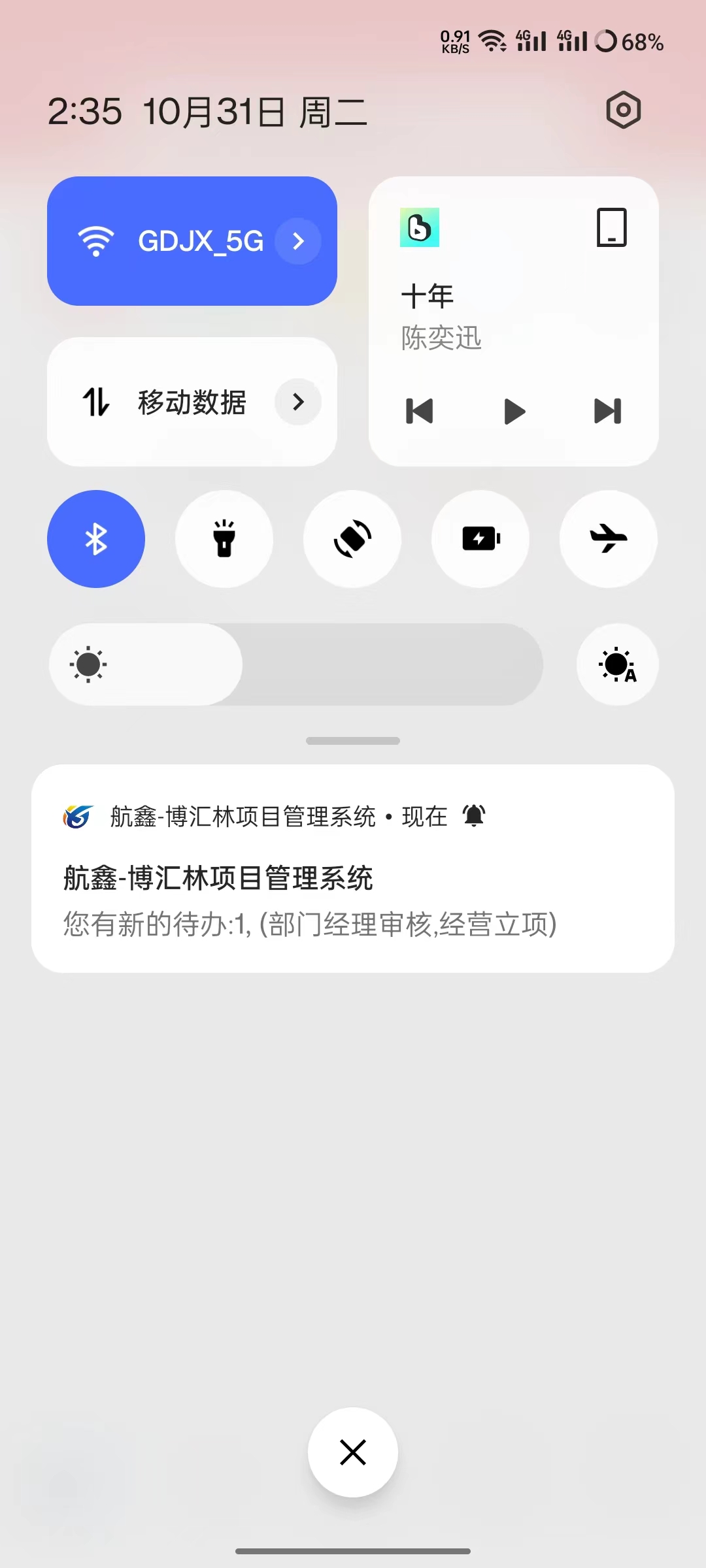Image resolution: width=706 pixels, height=1568 pixels.
Task: Toggle automatic brightness
Action: pos(617,664)
